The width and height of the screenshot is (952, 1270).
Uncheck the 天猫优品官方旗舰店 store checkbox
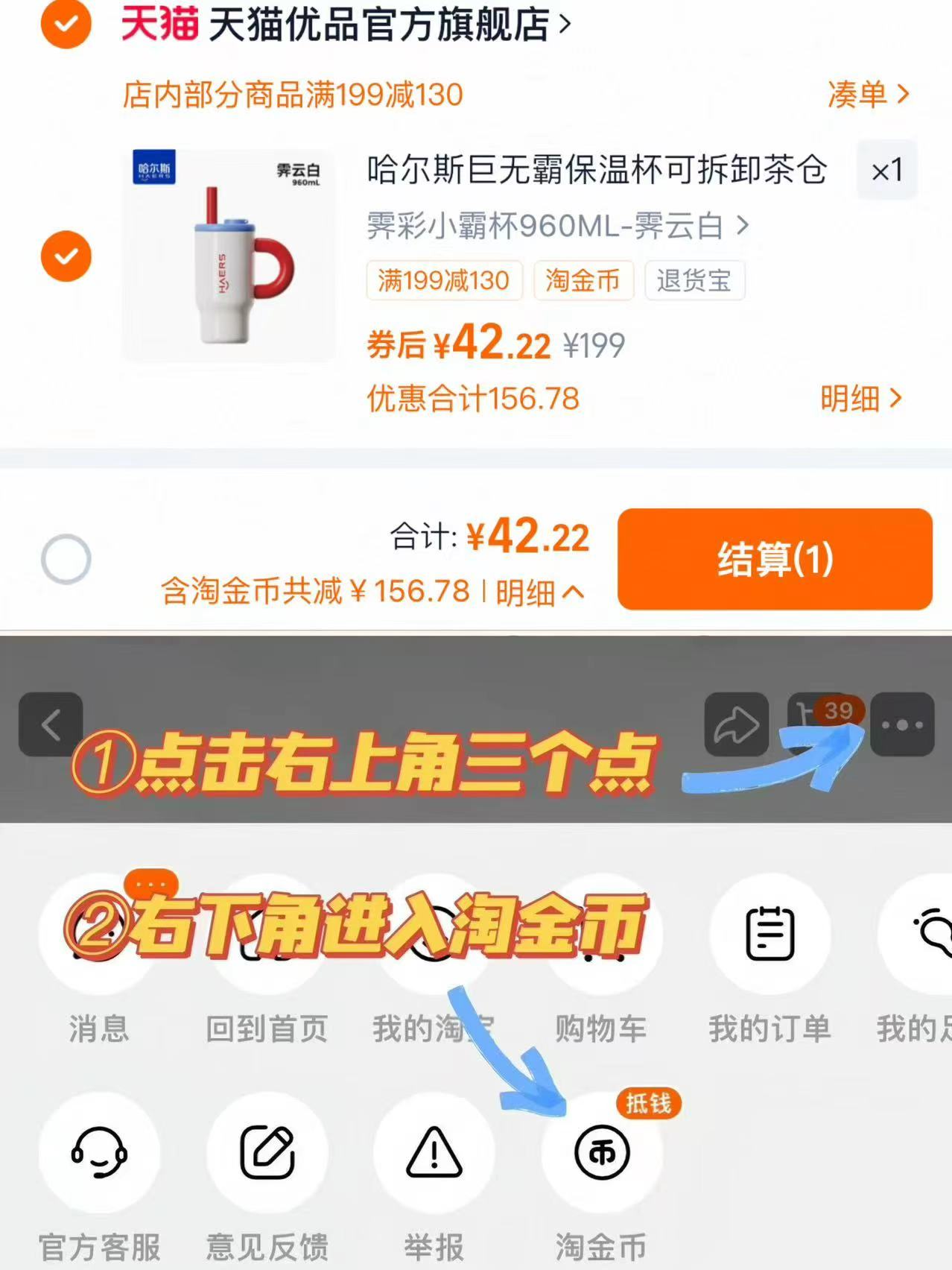(66, 22)
